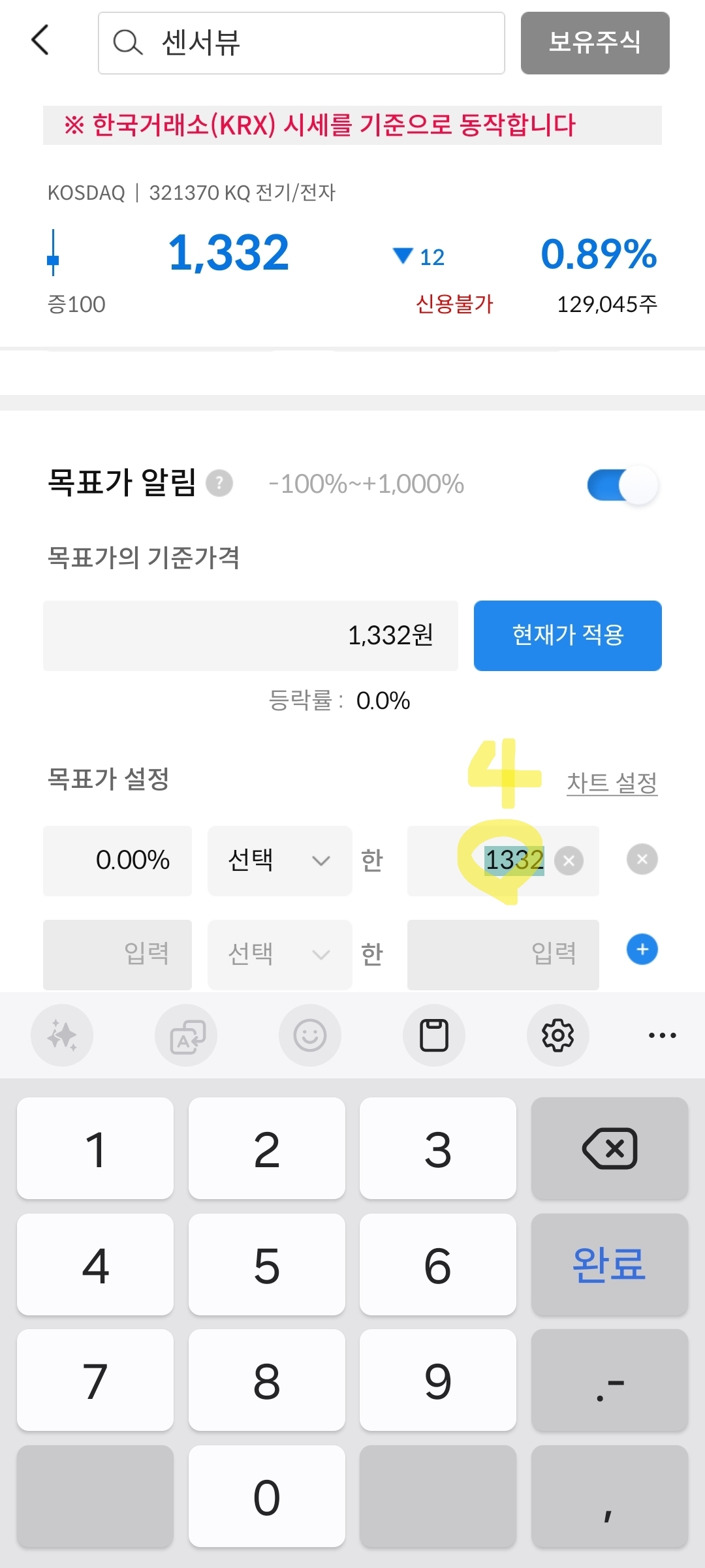The width and height of the screenshot is (705, 1568).
Task: Select the AI sparkle icon on keyboard toolbar
Action: pos(62,1035)
